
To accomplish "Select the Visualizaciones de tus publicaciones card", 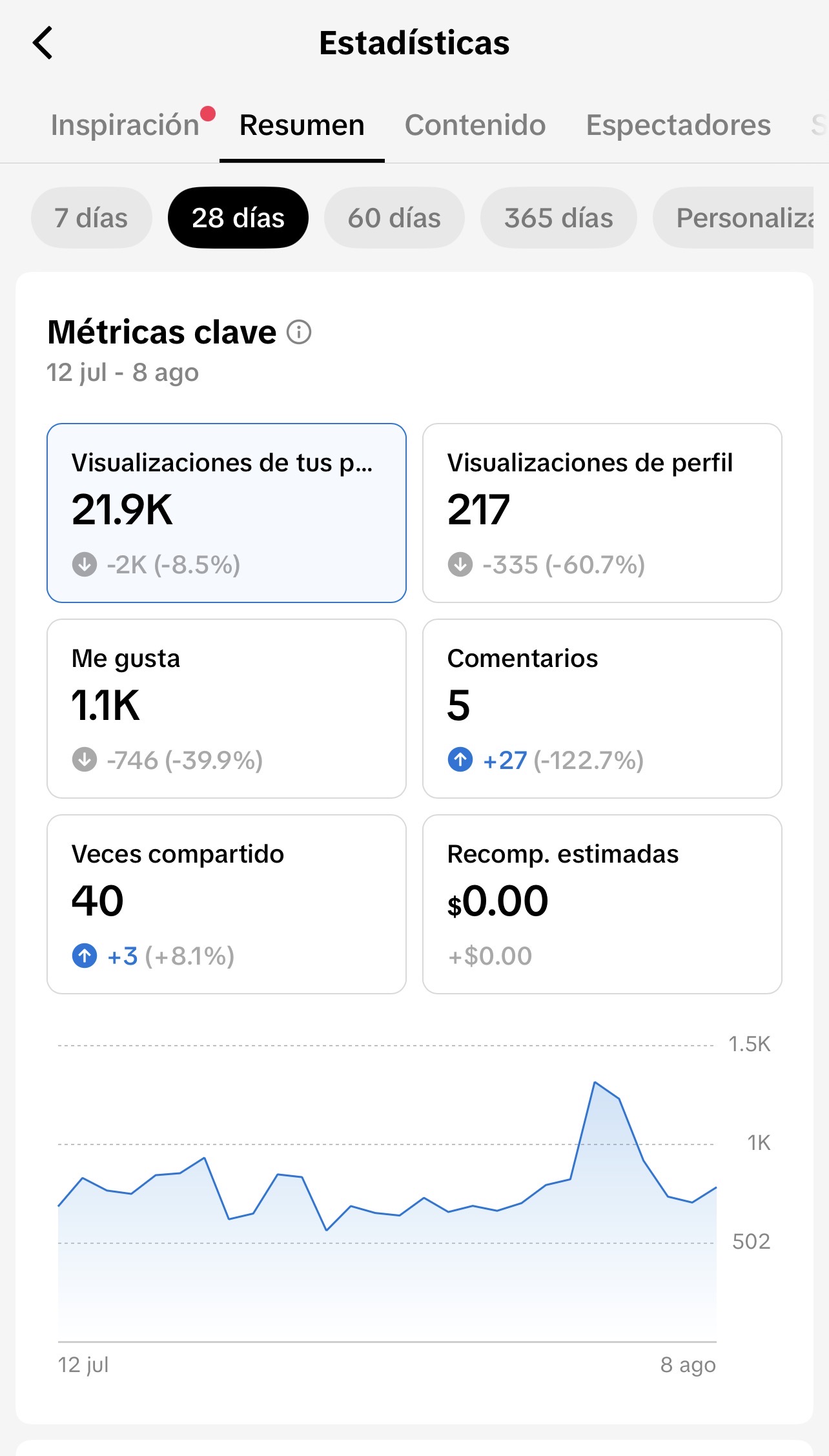I will point(227,513).
